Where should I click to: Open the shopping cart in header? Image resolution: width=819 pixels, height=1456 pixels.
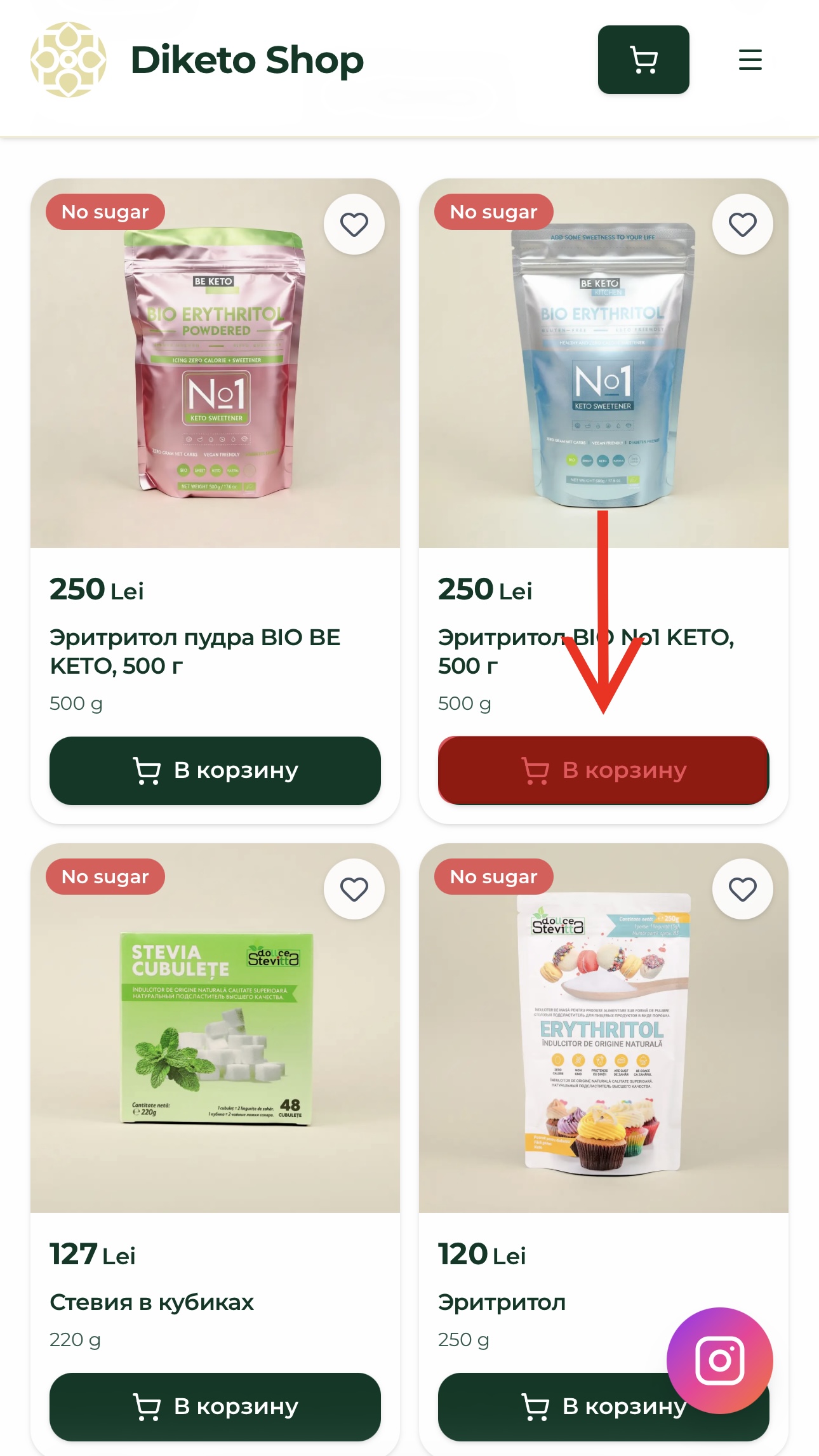pos(643,60)
